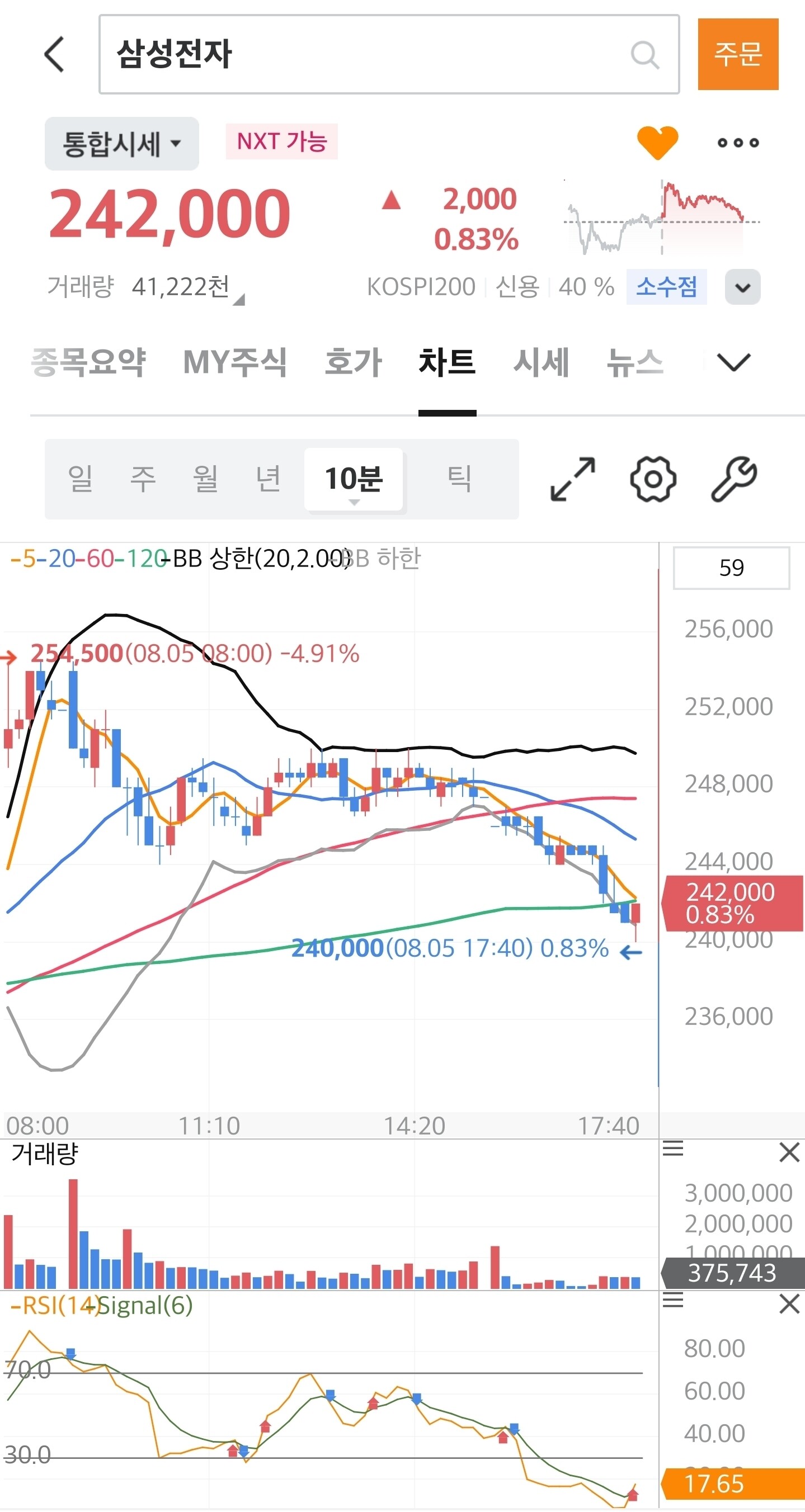The height and width of the screenshot is (1512, 805).
Task: Select the 일 daily chart period
Action: [x=81, y=478]
